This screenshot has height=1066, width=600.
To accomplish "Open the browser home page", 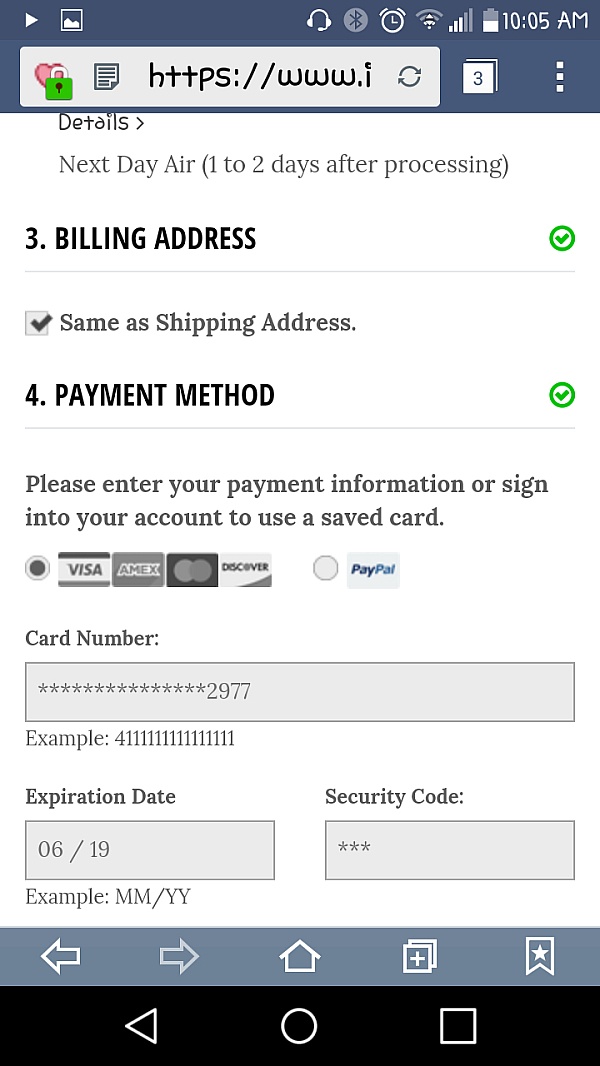I will click(x=300, y=957).
